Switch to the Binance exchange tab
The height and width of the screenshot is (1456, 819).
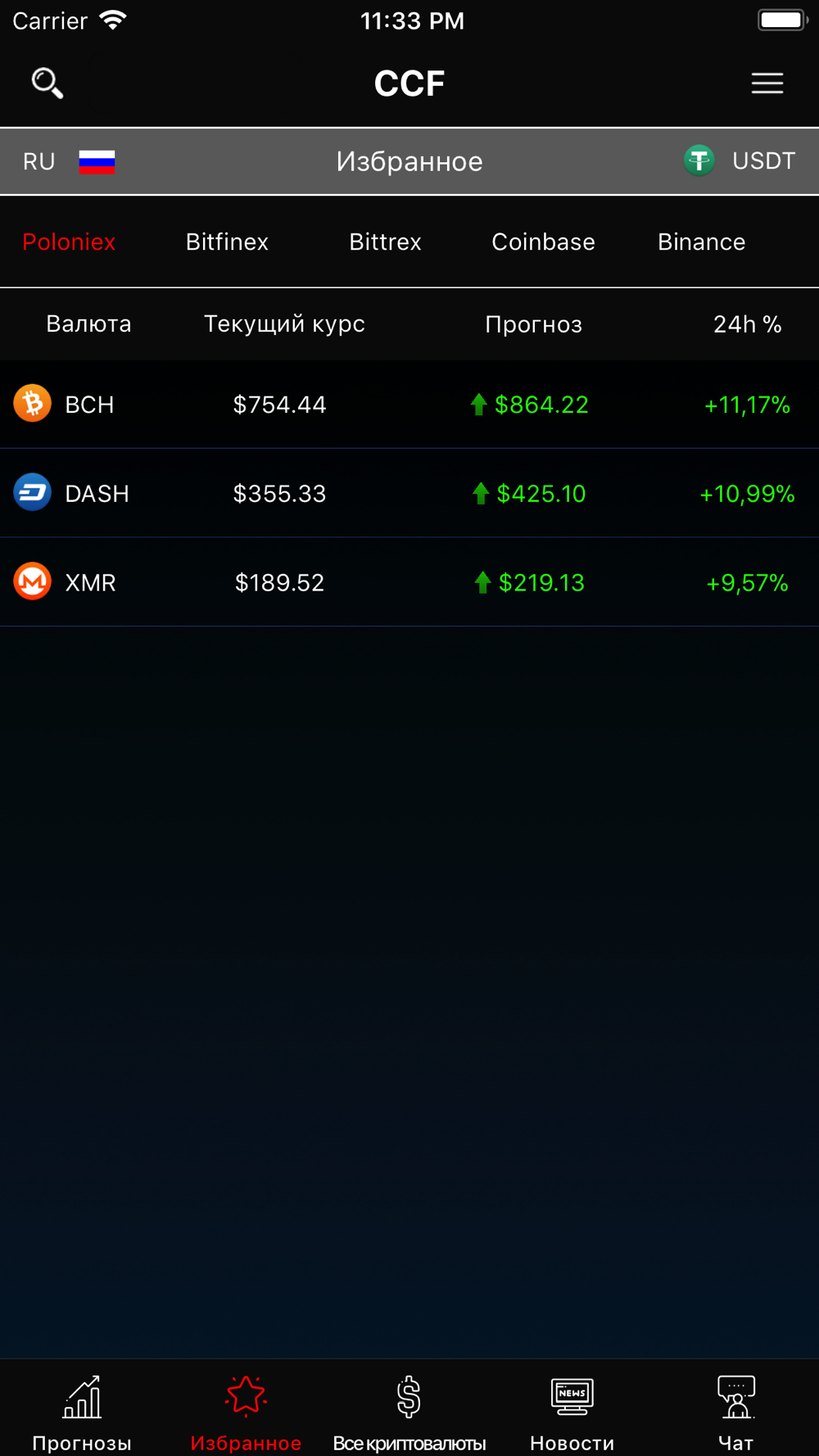pyautogui.click(x=701, y=242)
